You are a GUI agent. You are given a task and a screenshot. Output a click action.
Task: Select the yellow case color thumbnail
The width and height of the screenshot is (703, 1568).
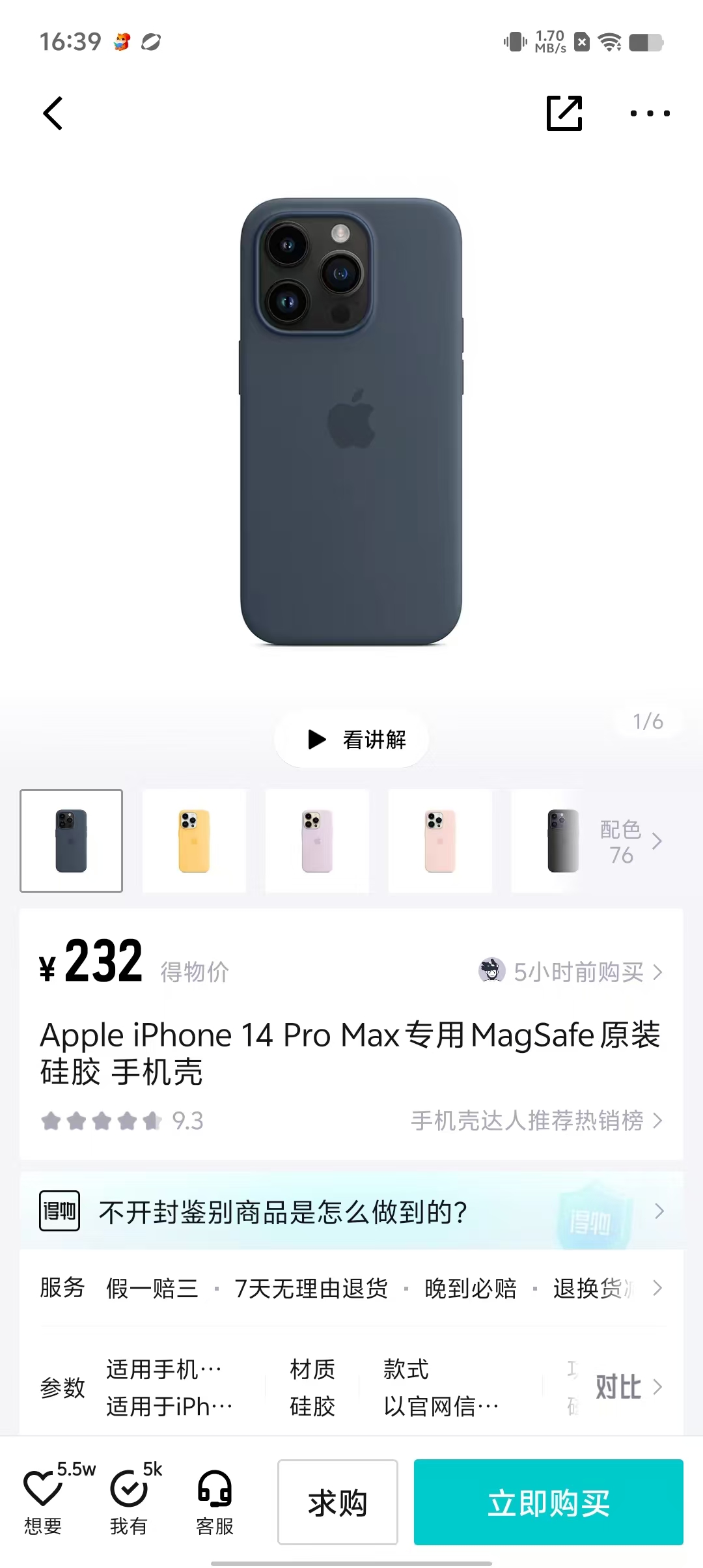point(194,841)
